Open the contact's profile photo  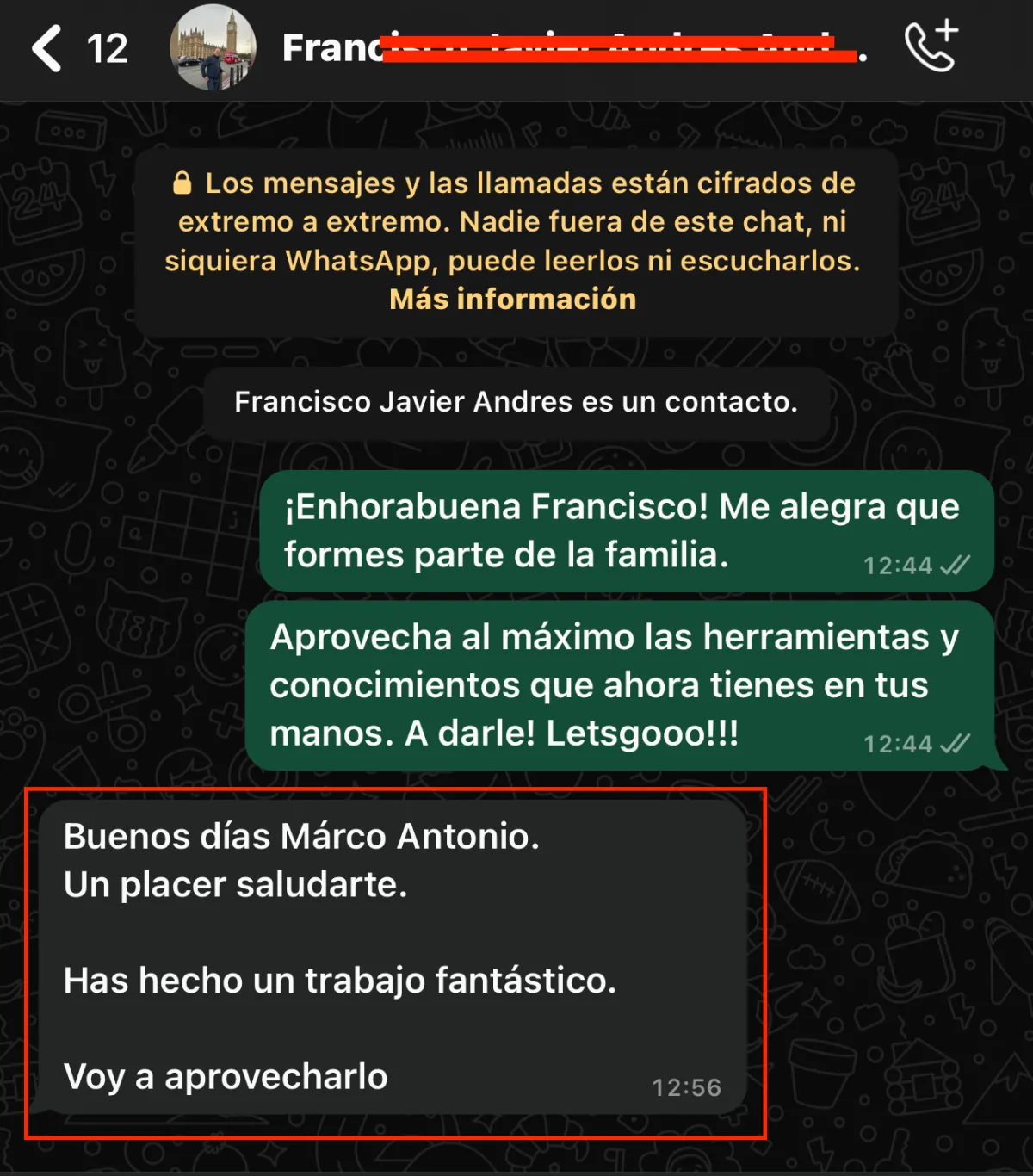tap(213, 48)
